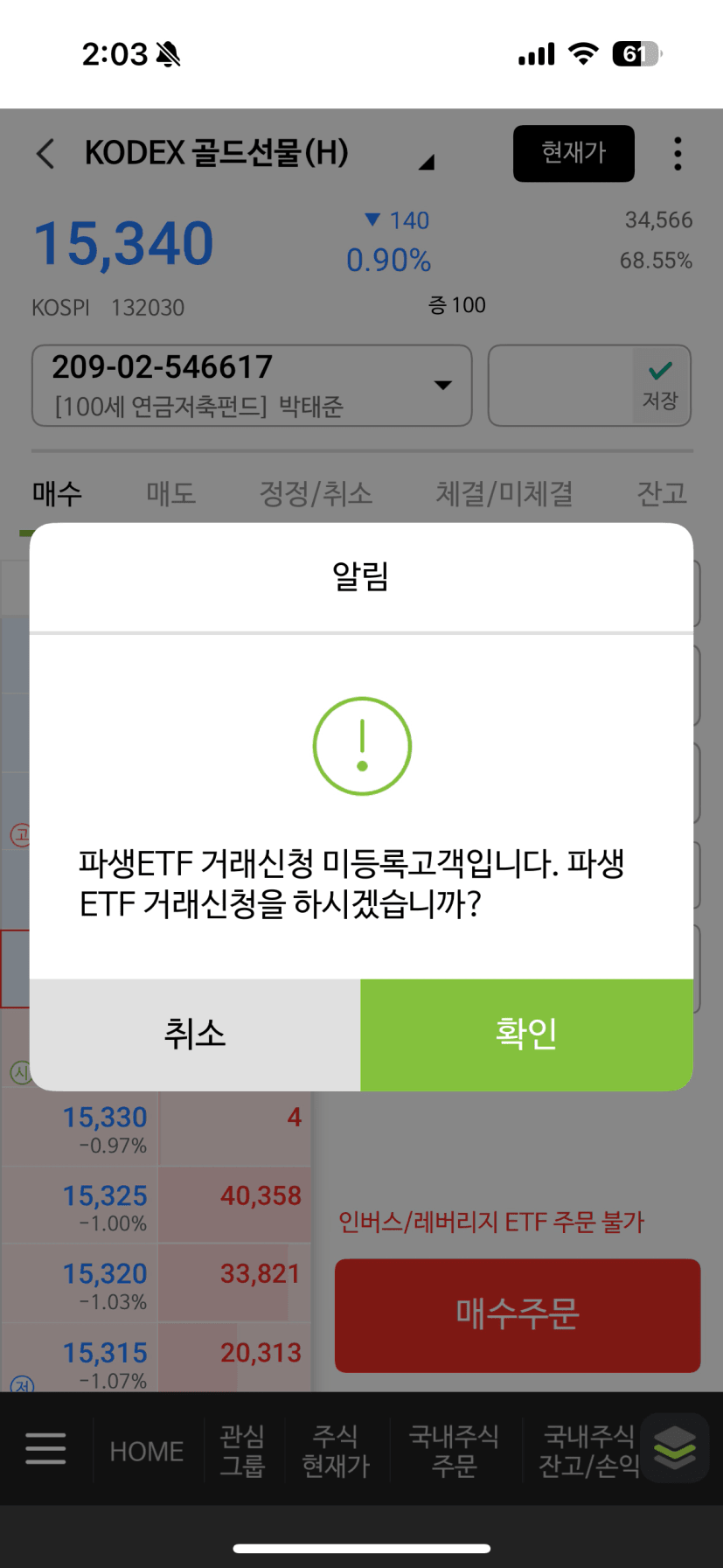Image resolution: width=723 pixels, height=1568 pixels.
Task: Open 국내주식 주문 in the bottom bar
Action: (454, 1450)
